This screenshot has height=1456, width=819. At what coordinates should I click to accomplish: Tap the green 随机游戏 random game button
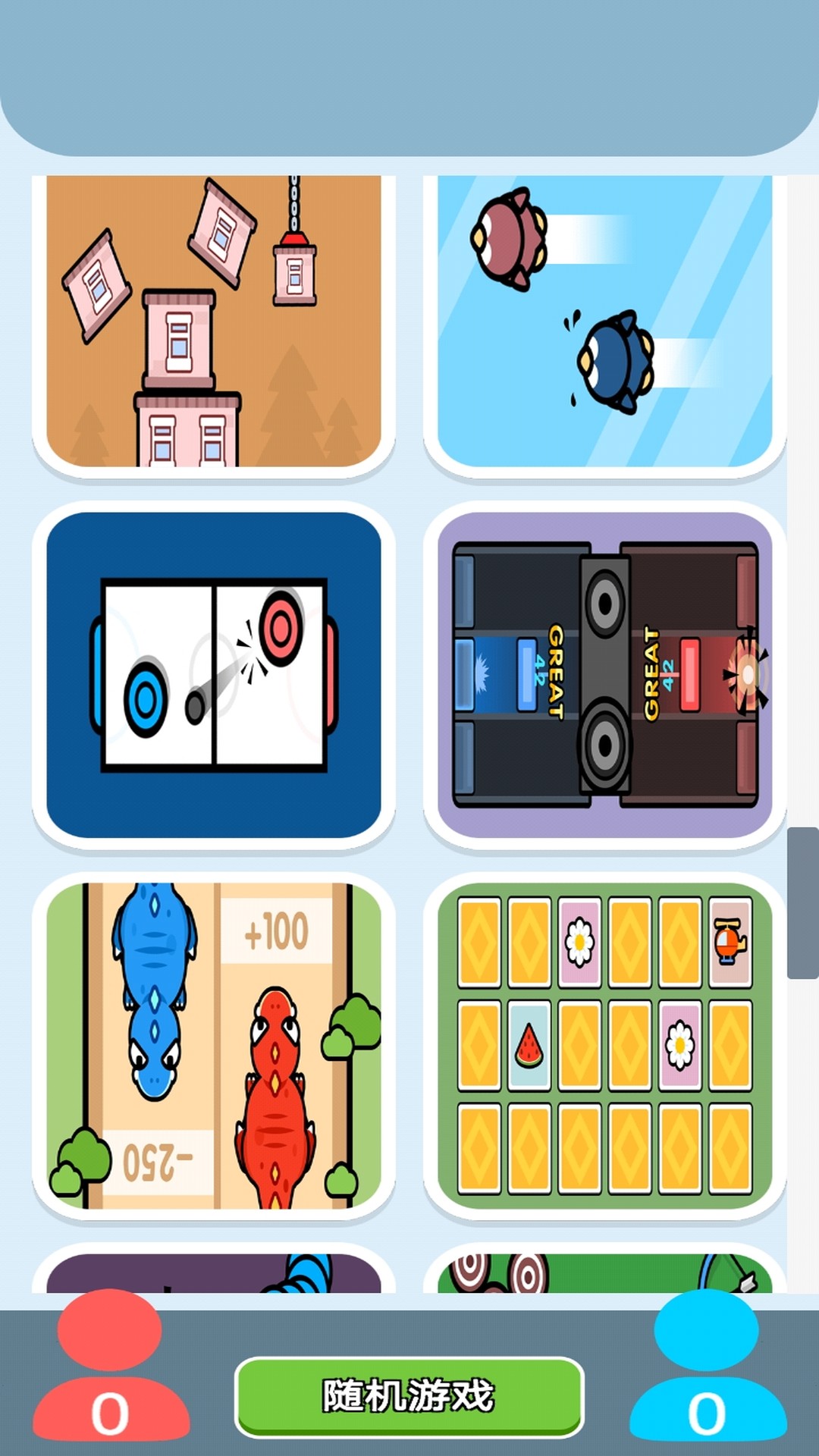pyautogui.click(x=409, y=1396)
